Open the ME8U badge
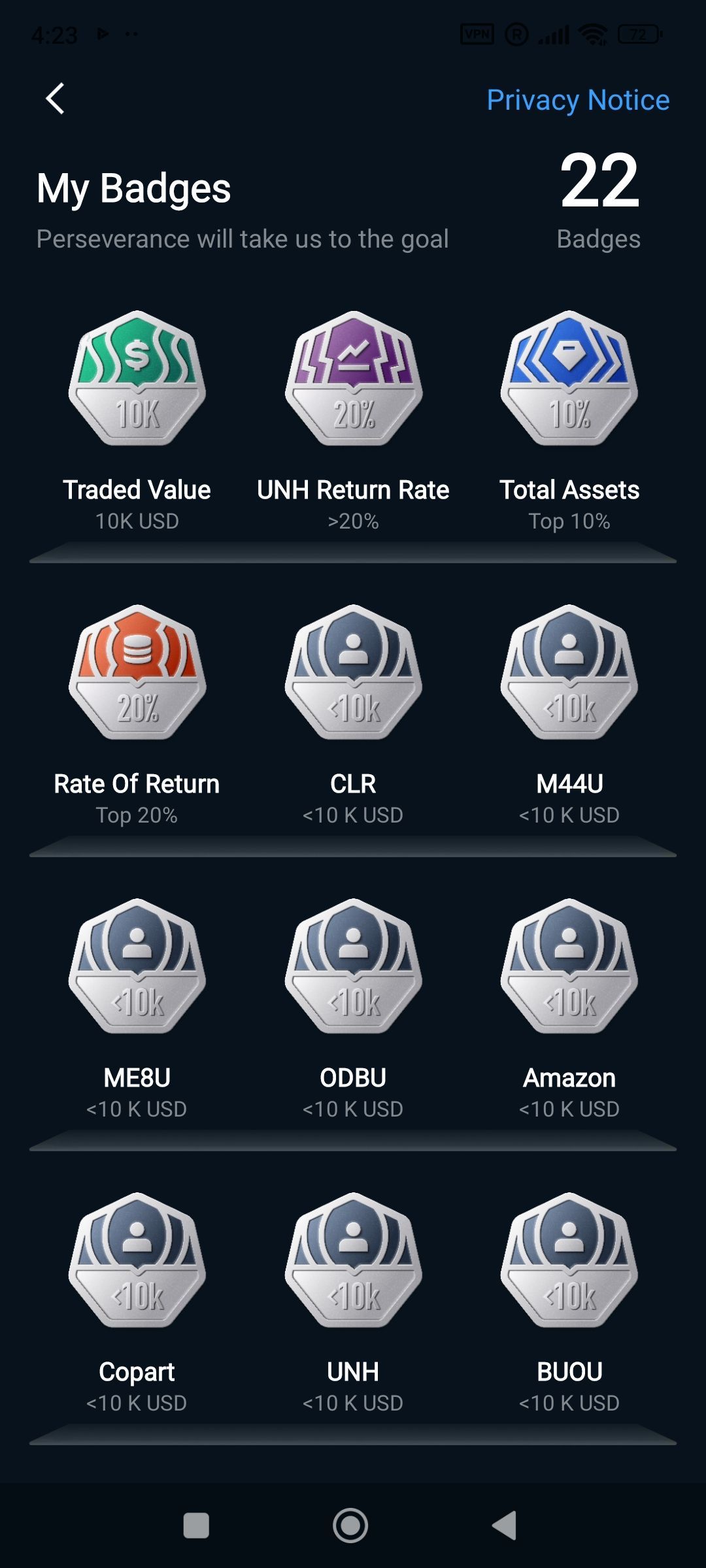Image resolution: width=706 pixels, height=1568 pixels. [137, 967]
